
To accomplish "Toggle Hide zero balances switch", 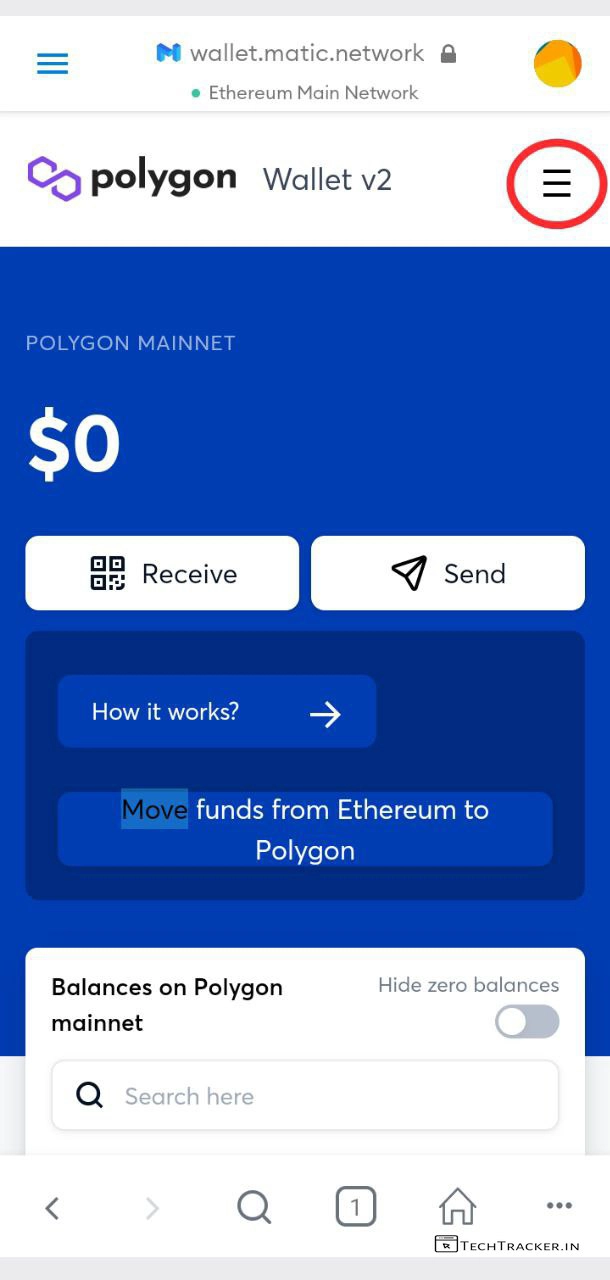I will click(x=527, y=1022).
